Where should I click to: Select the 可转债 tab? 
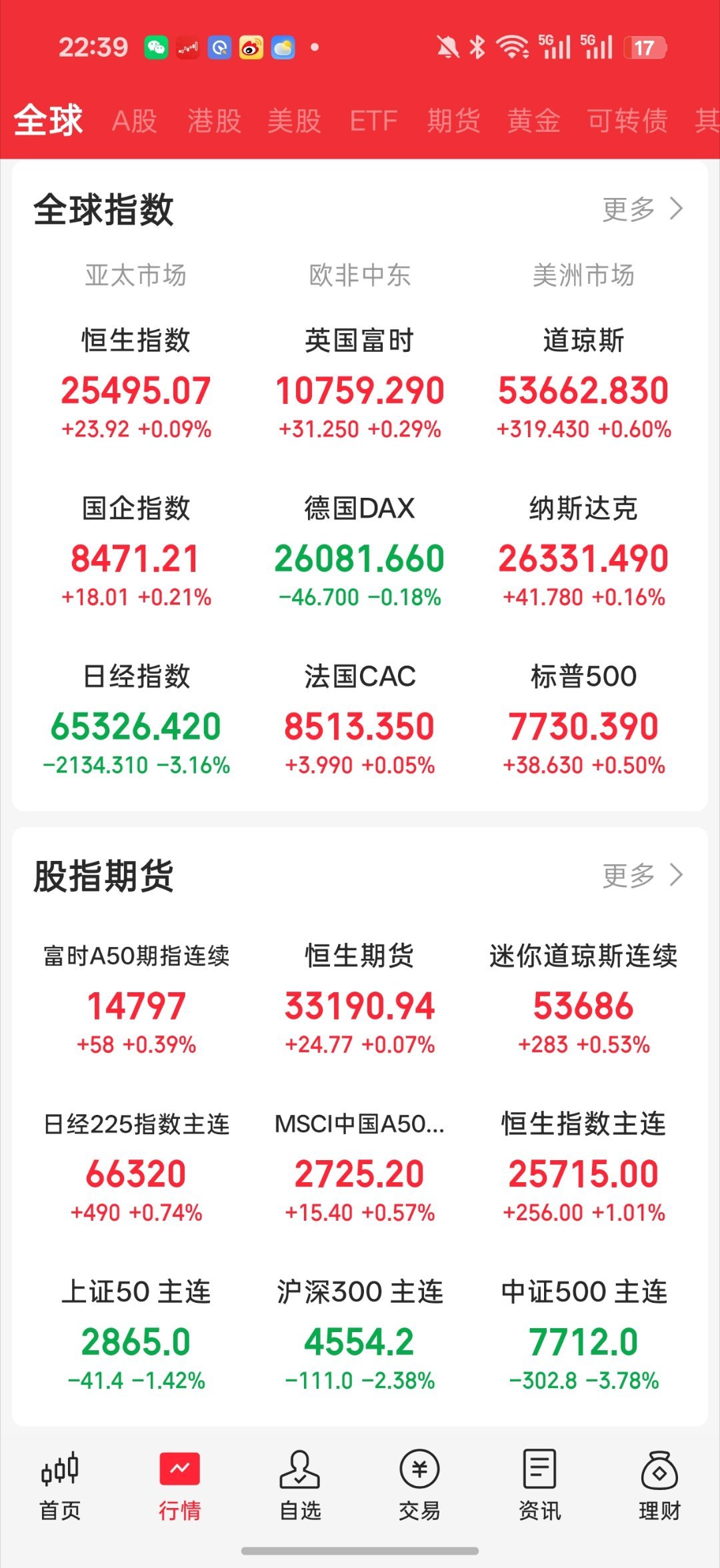(627, 121)
